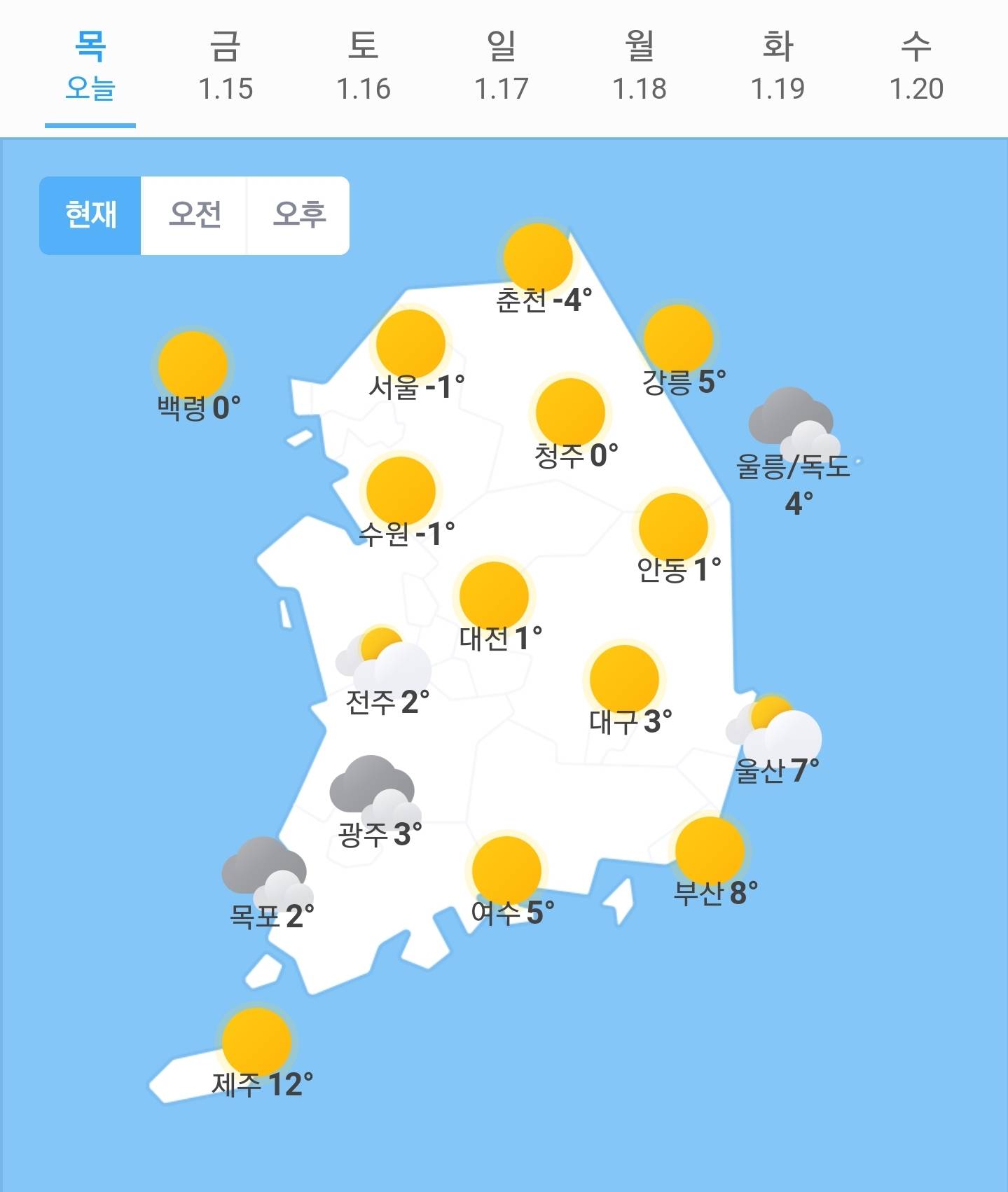The image size is (1008, 1192).
Task: Open the 일 1.17 forecast tab
Action: coord(501,67)
